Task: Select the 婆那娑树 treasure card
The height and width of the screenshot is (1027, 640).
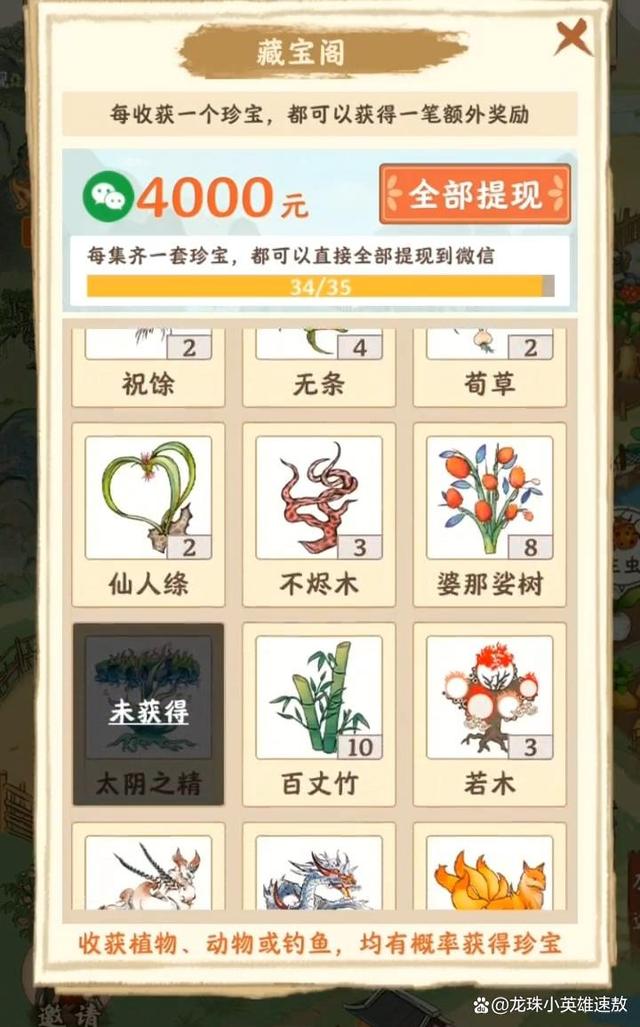Action: click(489, 515)
